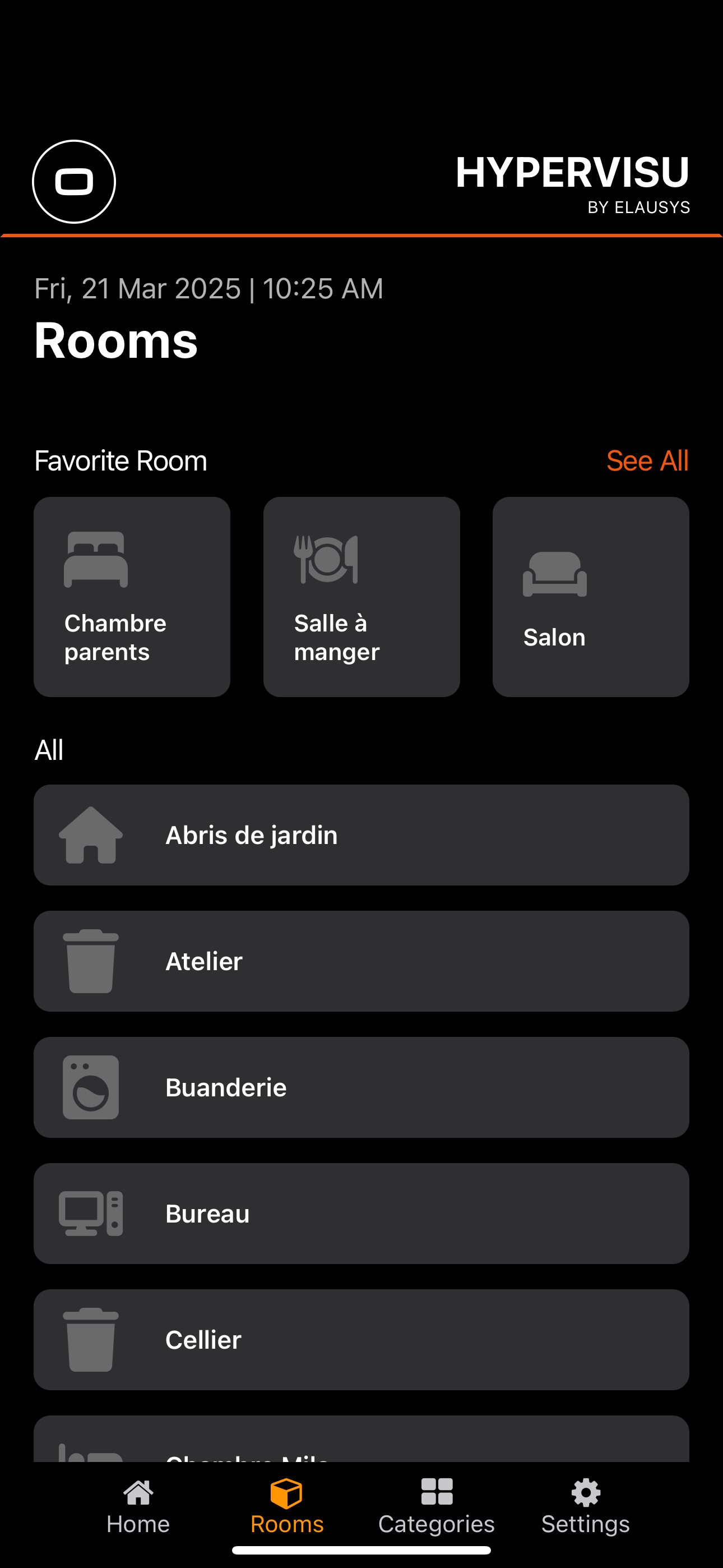Tap the house icon beside Abris de jardin
The height and width of the screenshot is (1568, 723).
(x=90, y=834)
